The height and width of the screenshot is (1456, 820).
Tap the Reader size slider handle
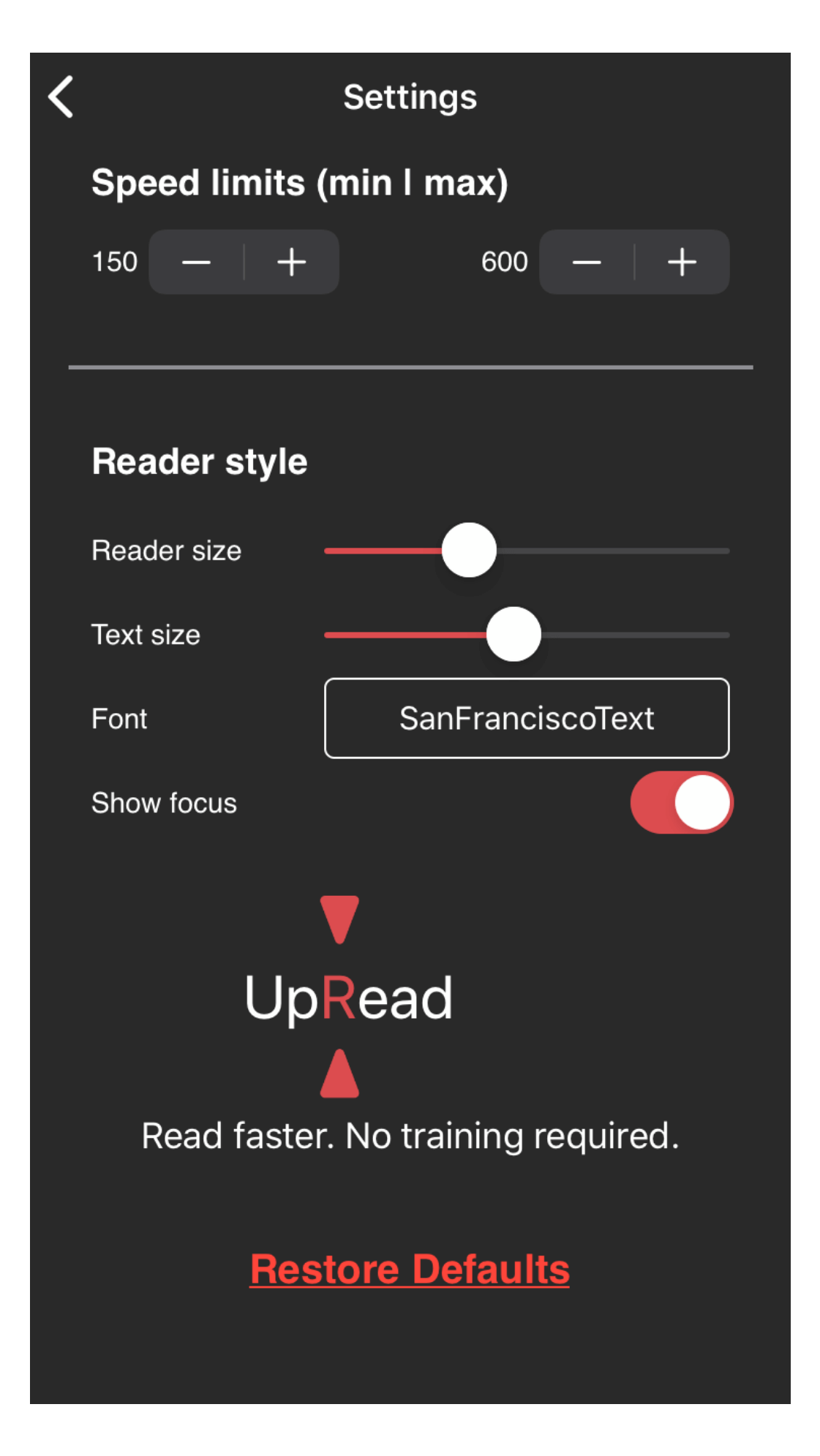(x=469, y=550)
